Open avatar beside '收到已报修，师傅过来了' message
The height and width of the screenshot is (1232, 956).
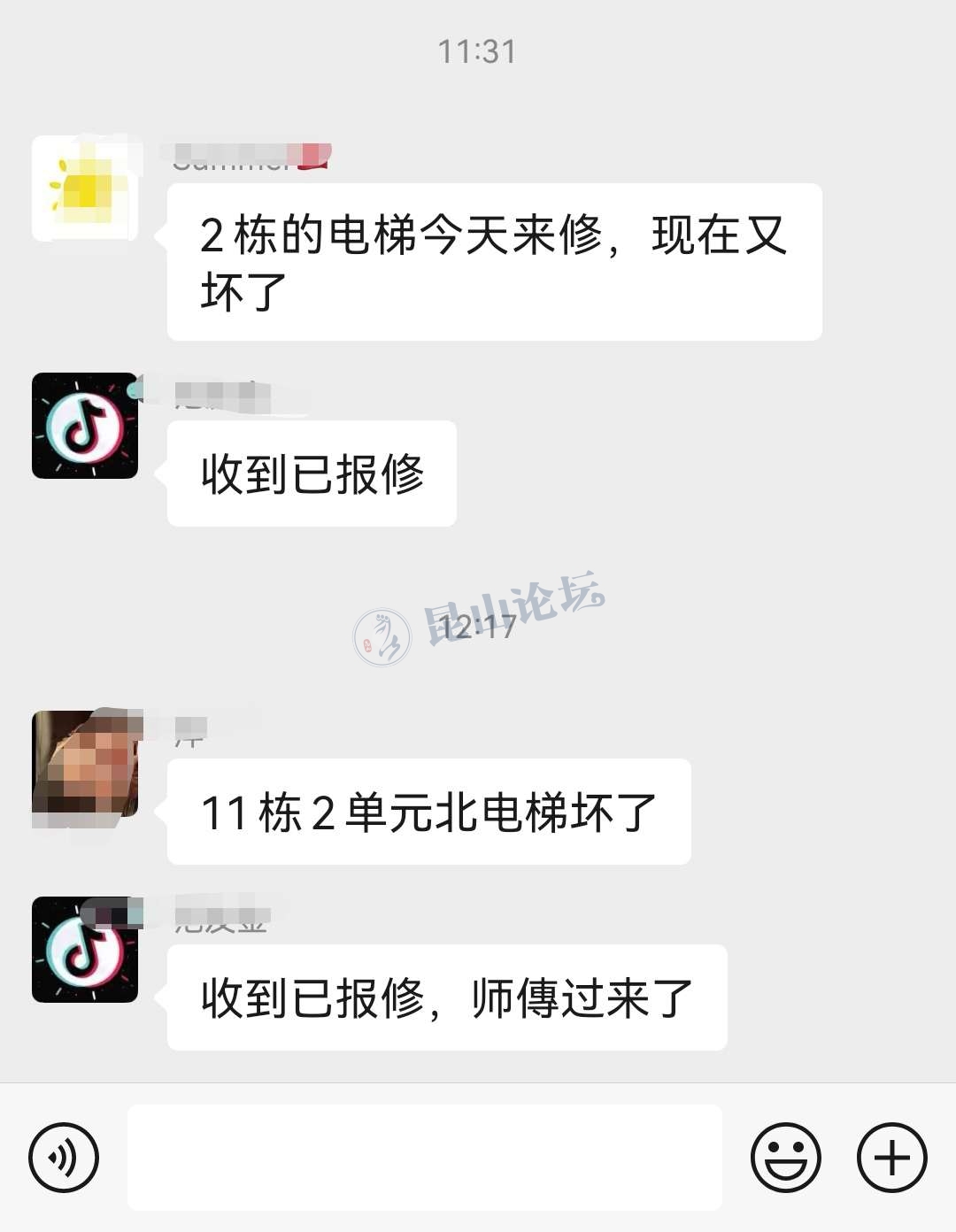85,950
